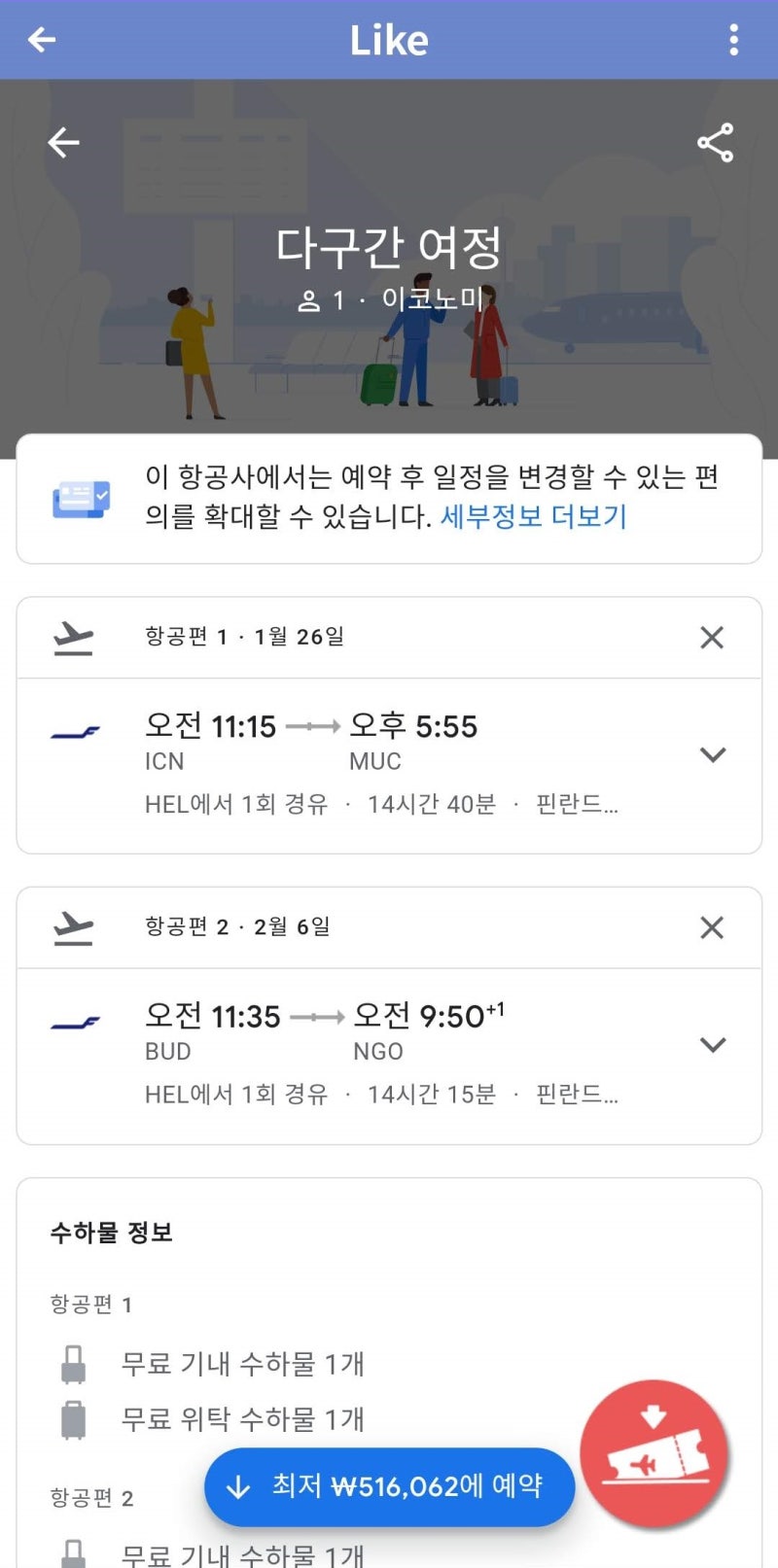Tap the passenger and 이코노미 class summary

tap(389, 299)
